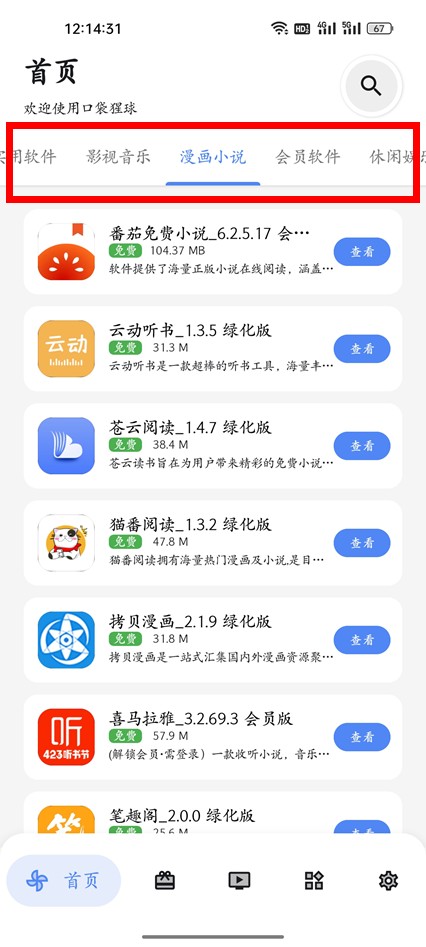426x947 pixels.
Task: Tap 查看 for 番茄免费小说
Action: [x=362, y=252]
